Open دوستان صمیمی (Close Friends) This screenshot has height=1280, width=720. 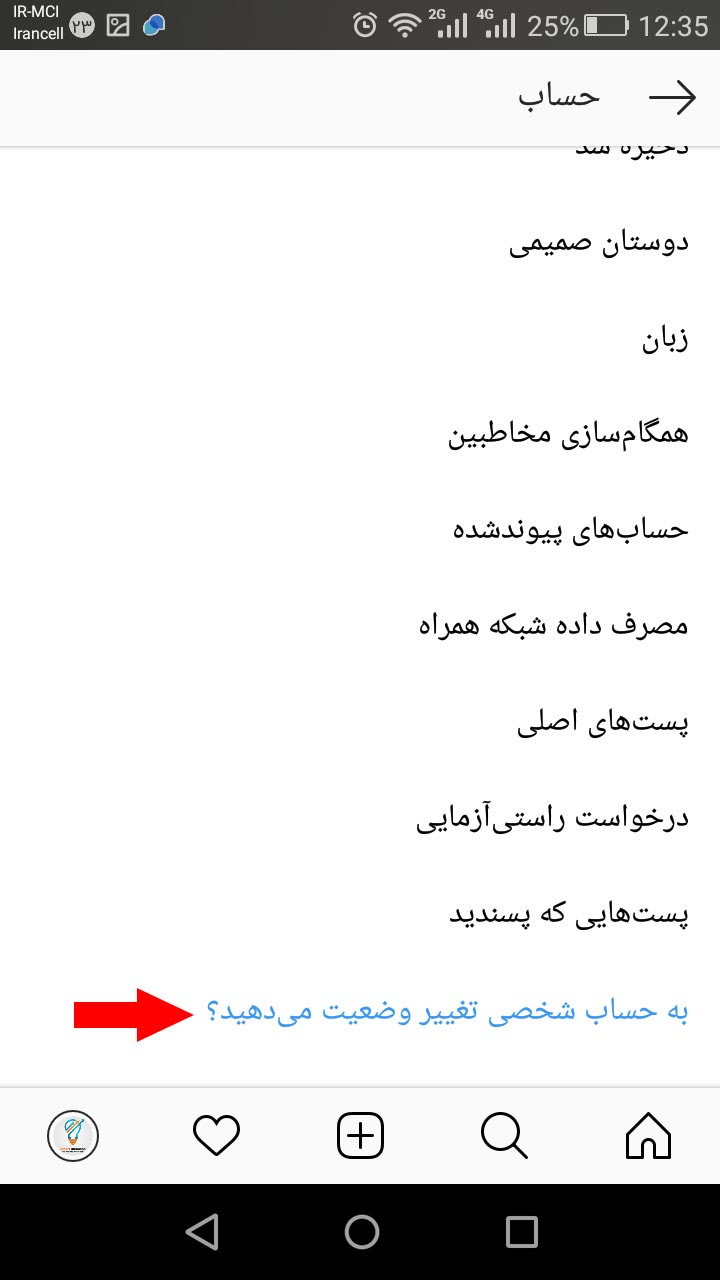(598, 243)
